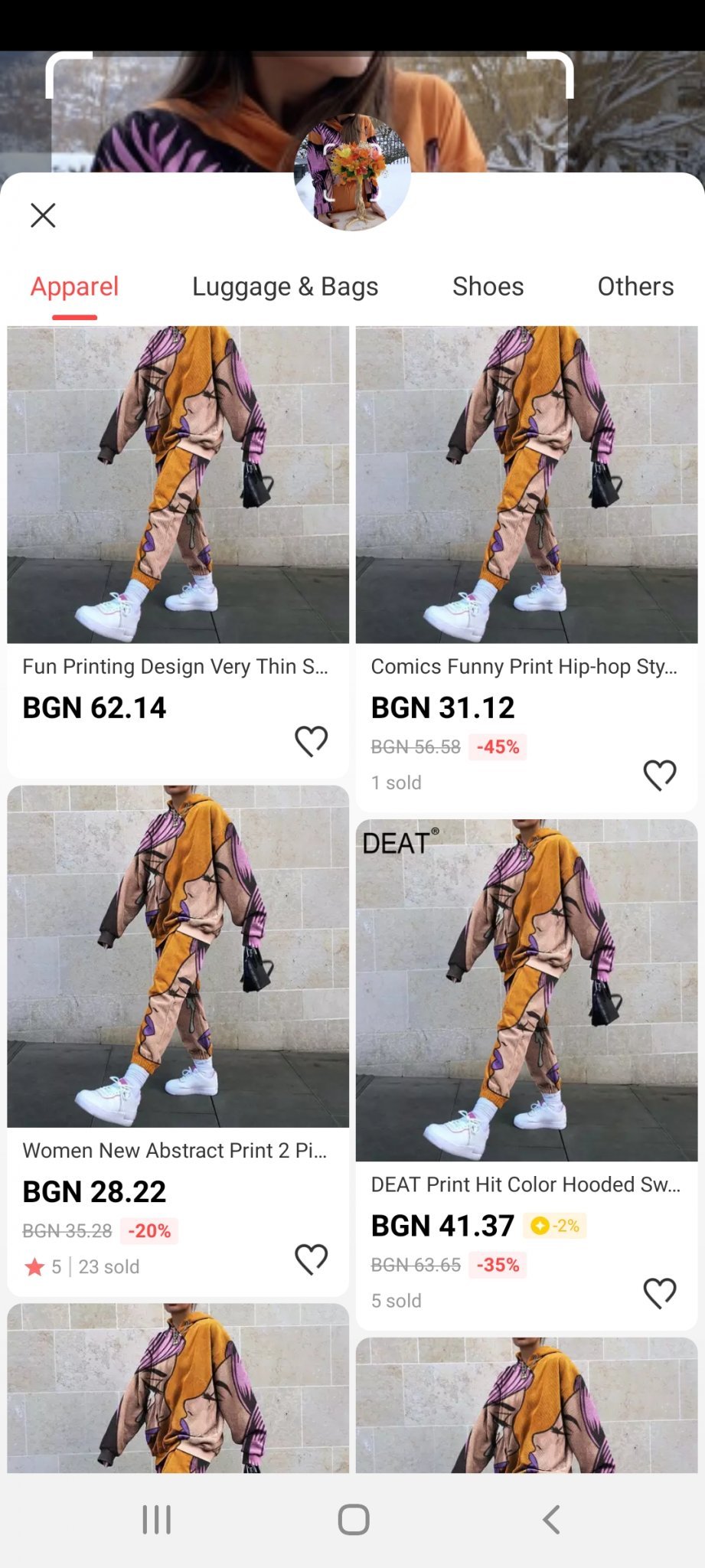Like the Women New Abstract Print item
Screen dimensions: 705x1568
click(311, 1259)
